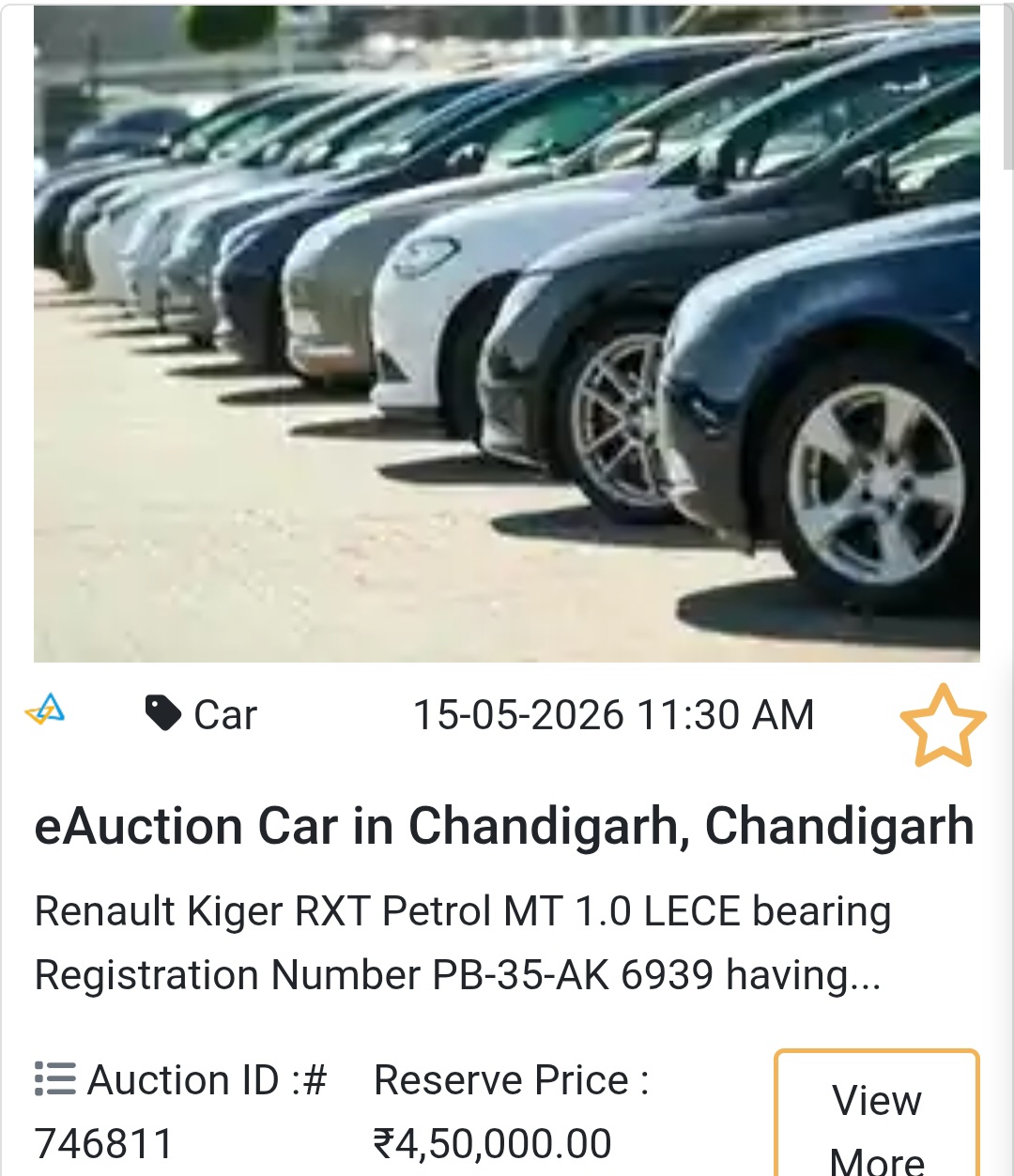Click the black Car category tag icon

164,713
